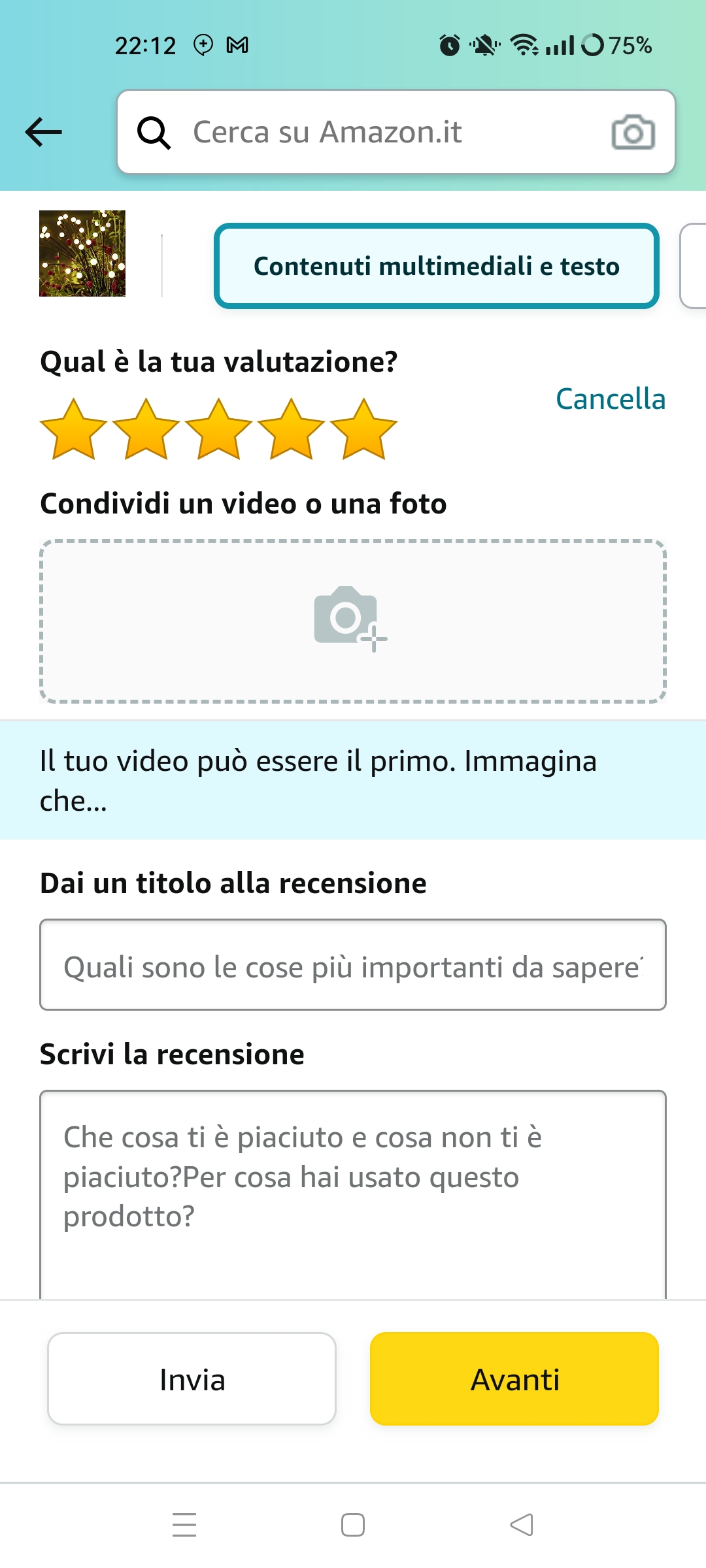The image size is (706, 1568).
Task: Add a photo or video to the review
Action: click(x=353, y=621)
